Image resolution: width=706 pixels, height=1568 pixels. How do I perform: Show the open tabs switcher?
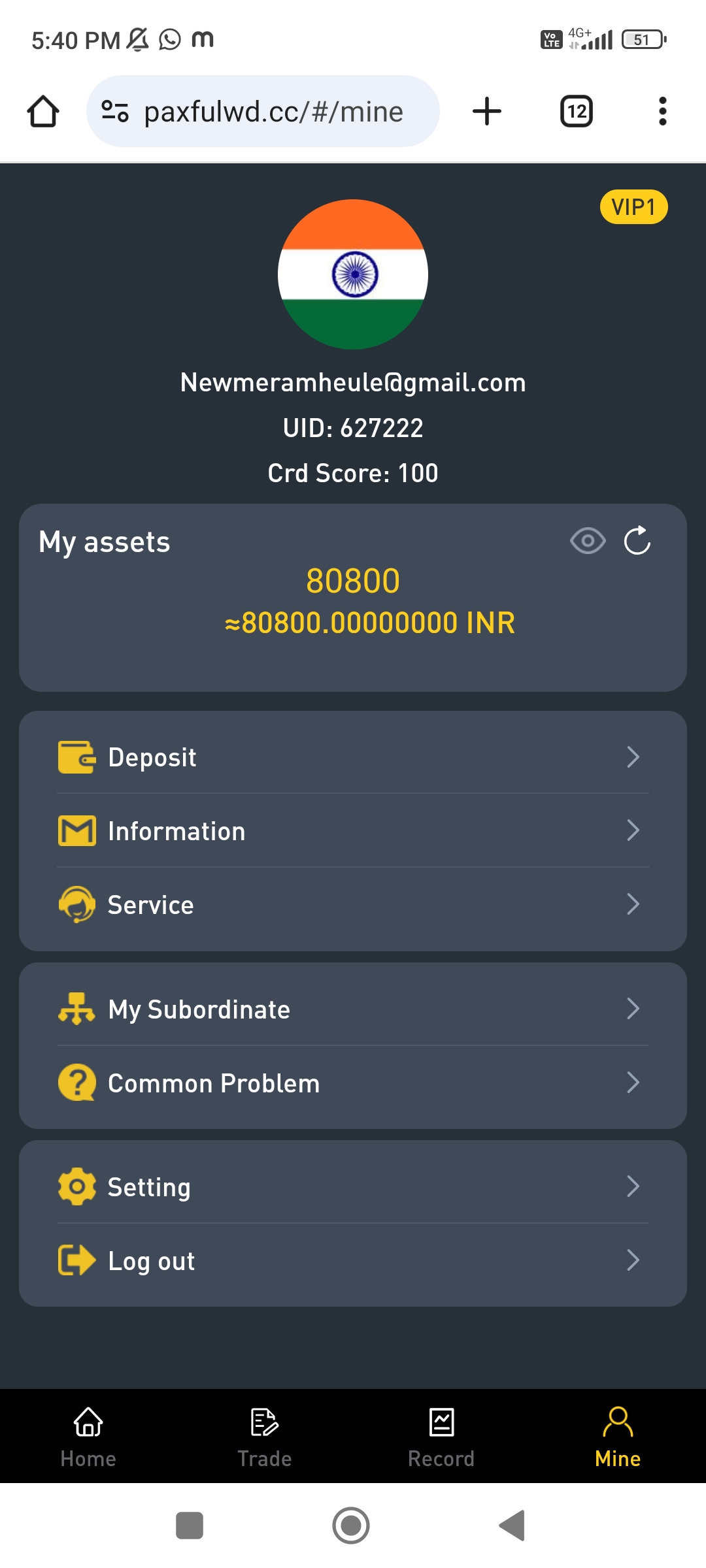pos(577,112)
